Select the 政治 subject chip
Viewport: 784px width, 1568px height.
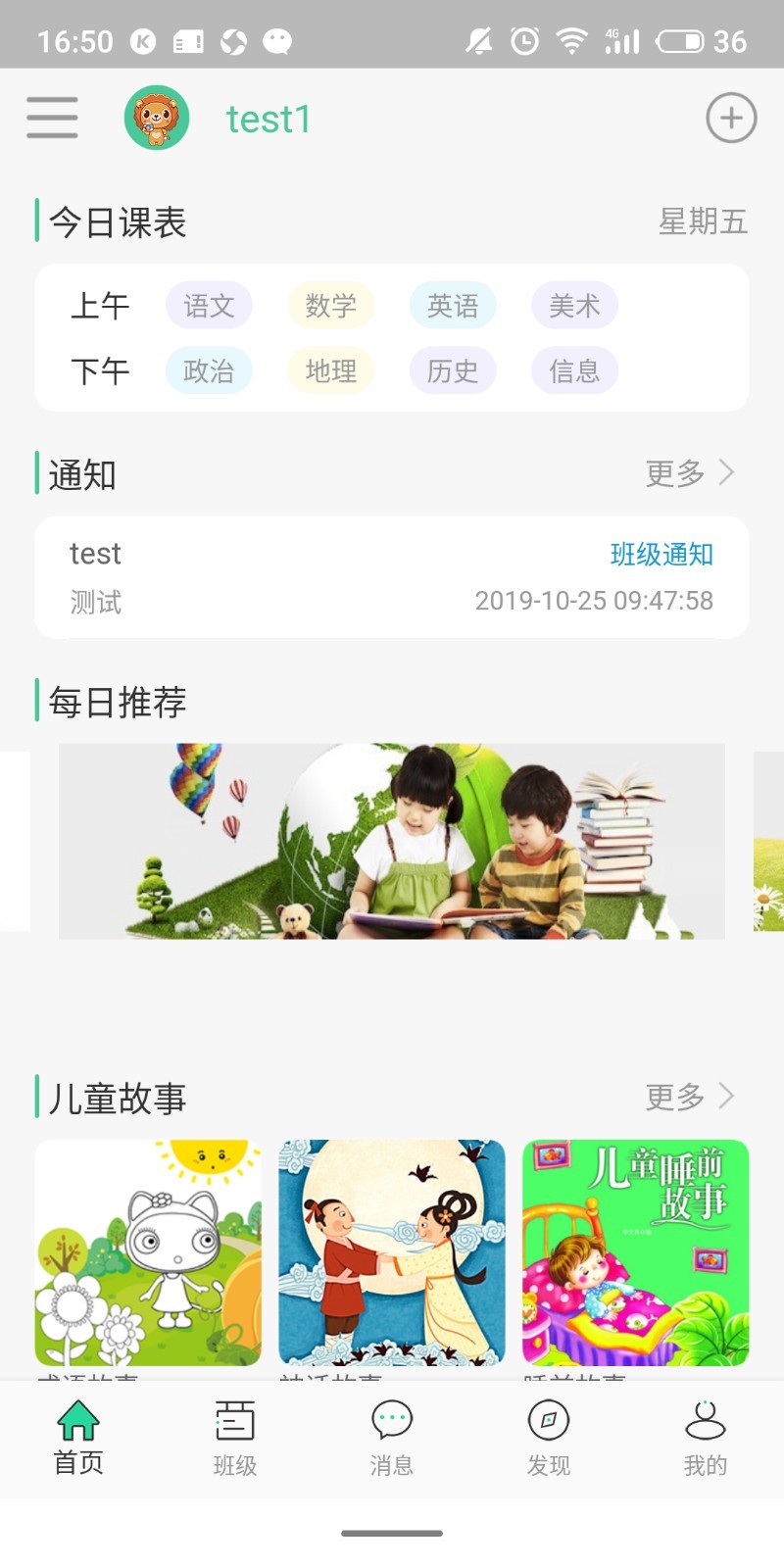[x=209, y=371]
